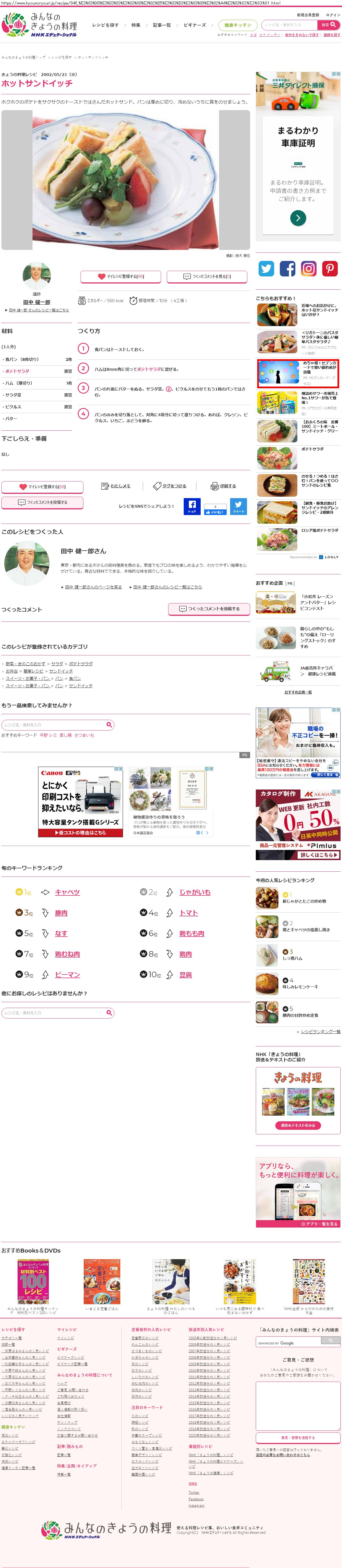Image resolution: width=342 pixels, height=1568 pixels.
Task: Tap the pink 検索 button in the header
Action: (x=329, y=25)
